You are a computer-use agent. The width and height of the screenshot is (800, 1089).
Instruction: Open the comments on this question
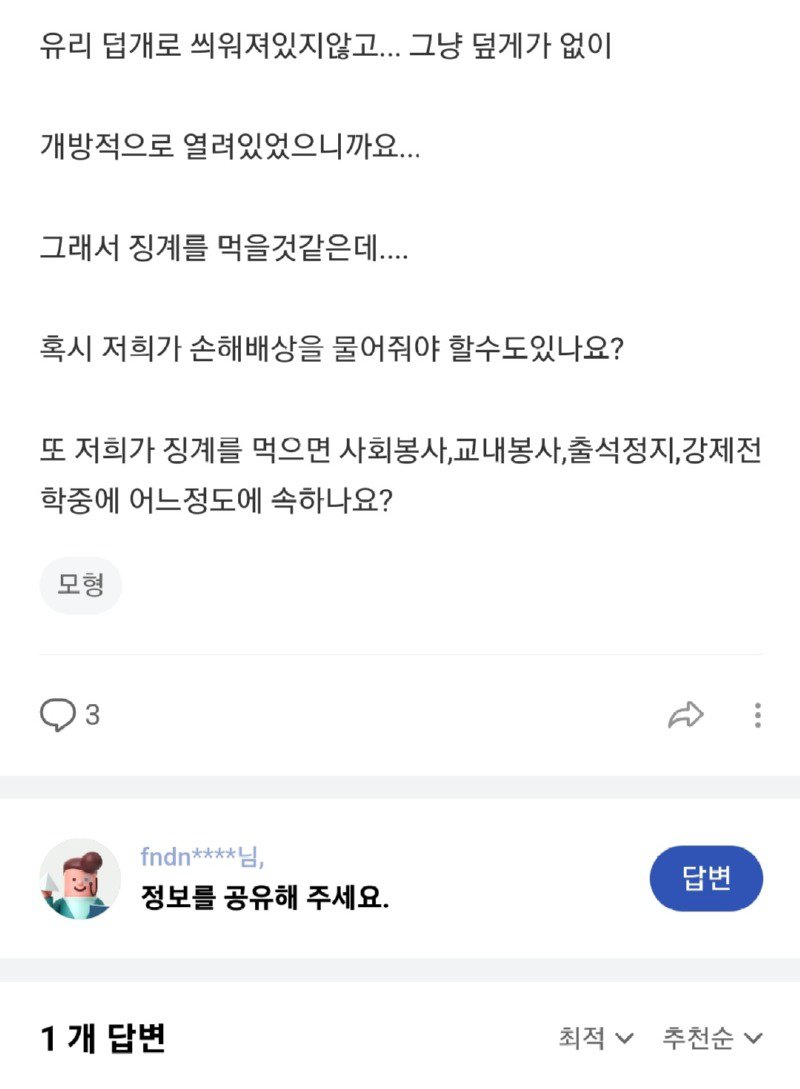(x=70, y=714)
